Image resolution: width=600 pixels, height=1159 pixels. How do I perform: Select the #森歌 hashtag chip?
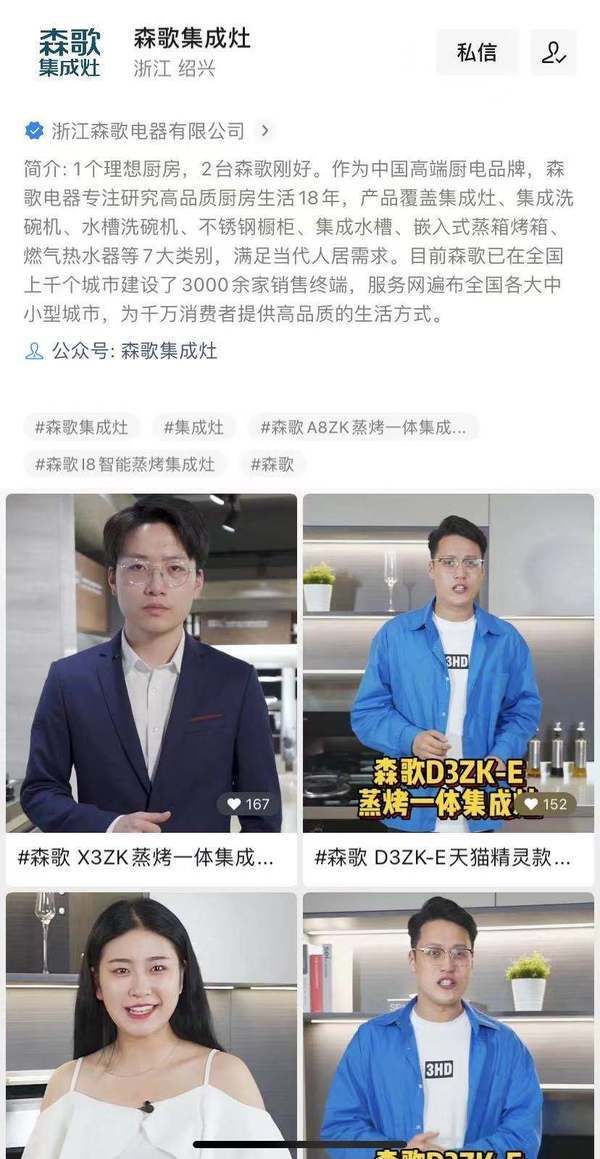click(x=272, y=464)
